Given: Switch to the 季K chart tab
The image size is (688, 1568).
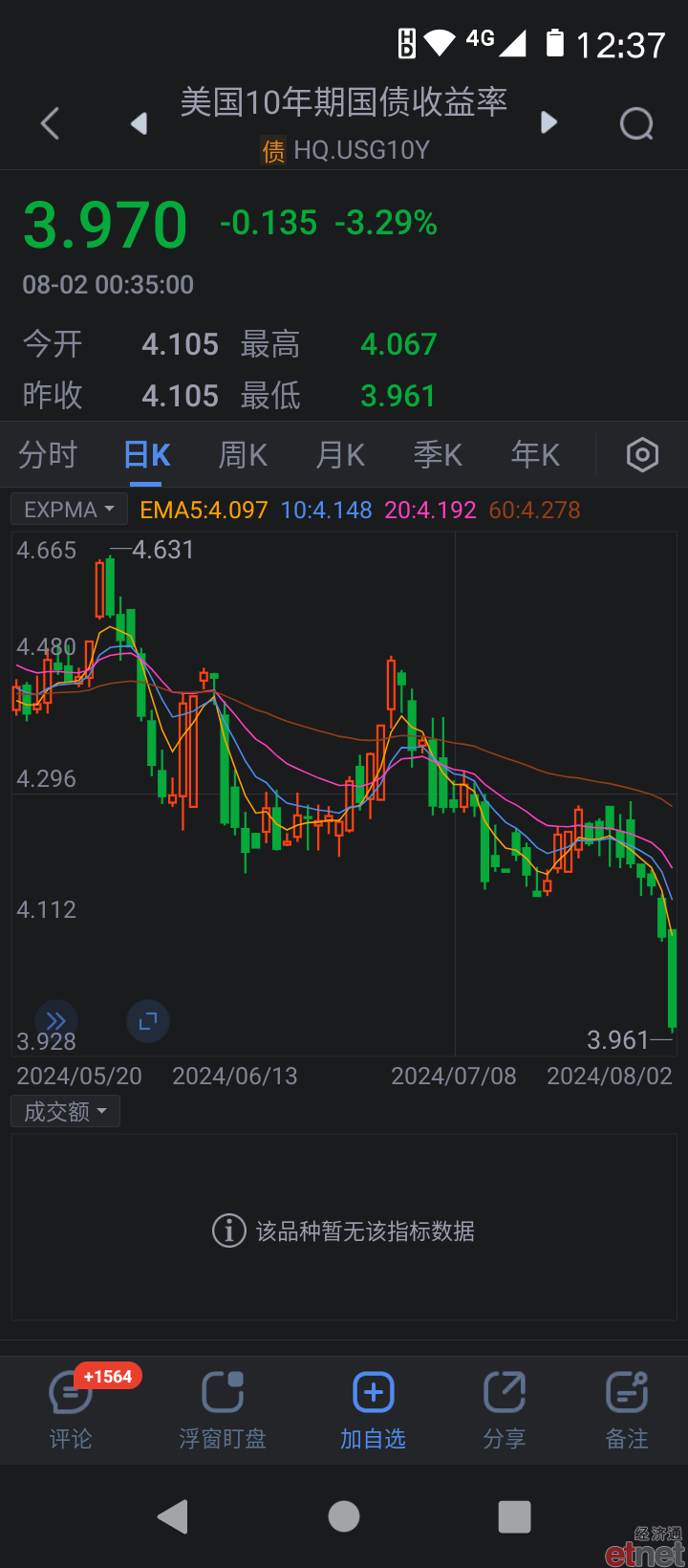Looking at the screenshot, I should click(x=438, y=455).
